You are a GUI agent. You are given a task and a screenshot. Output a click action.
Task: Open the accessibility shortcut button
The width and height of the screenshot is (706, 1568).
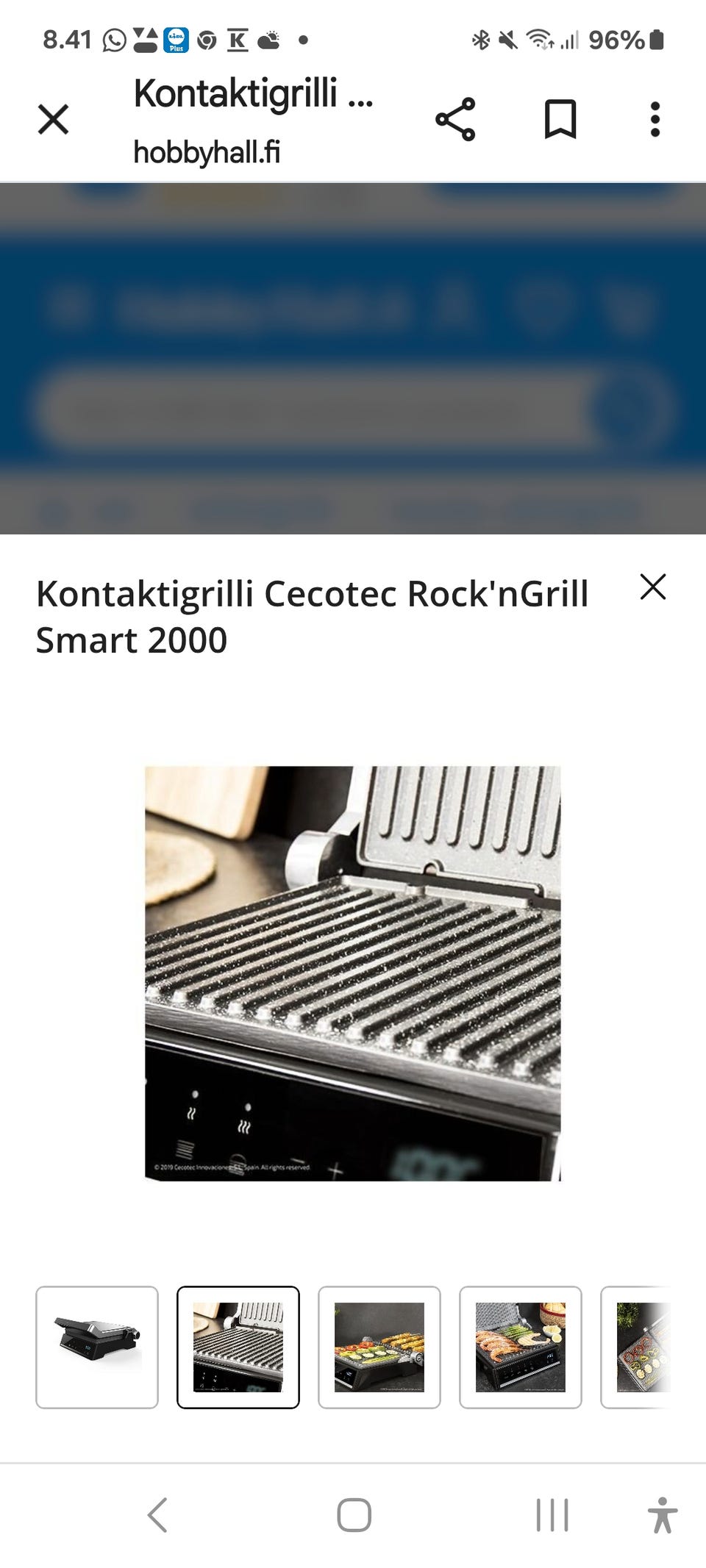point(662,1514)
